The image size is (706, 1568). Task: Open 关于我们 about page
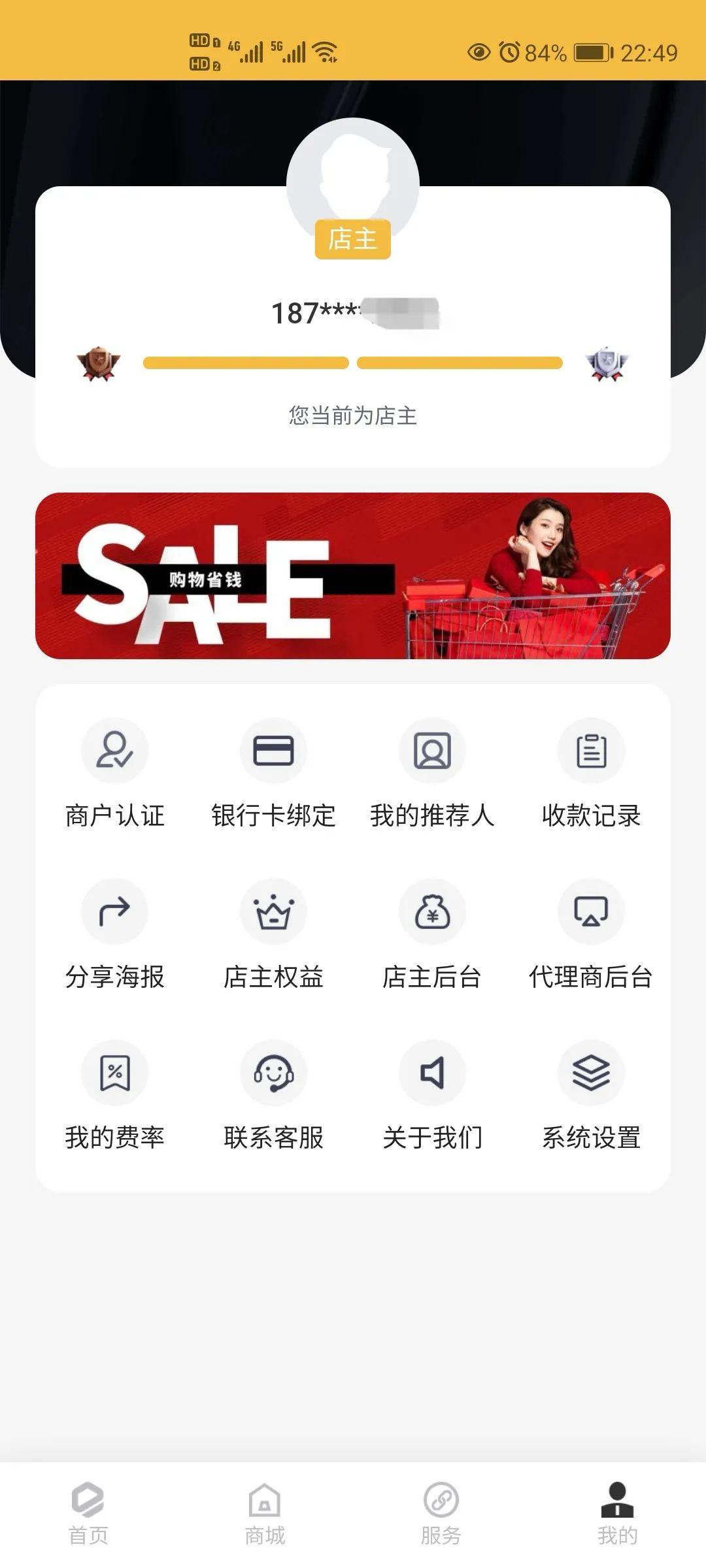pyautogui.click(x=432, y=1096)
